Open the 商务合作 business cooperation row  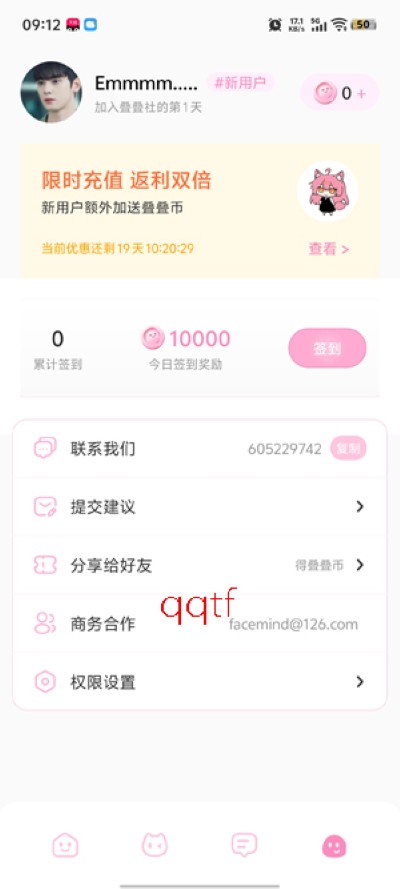(x=199, y=624)
